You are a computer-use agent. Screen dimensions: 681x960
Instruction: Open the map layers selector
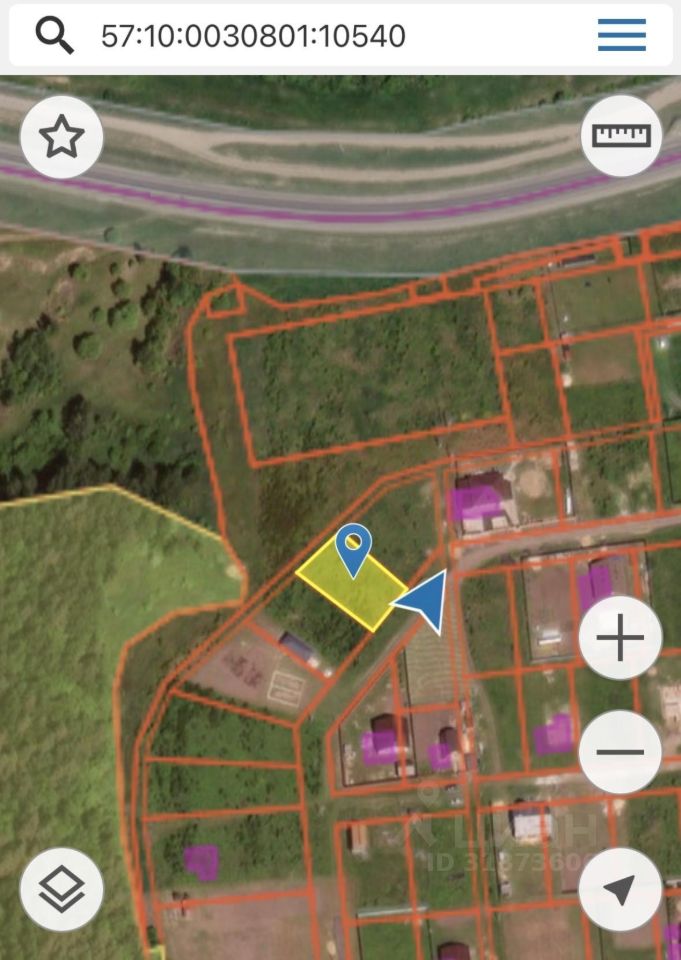click(x=62, y=889)
